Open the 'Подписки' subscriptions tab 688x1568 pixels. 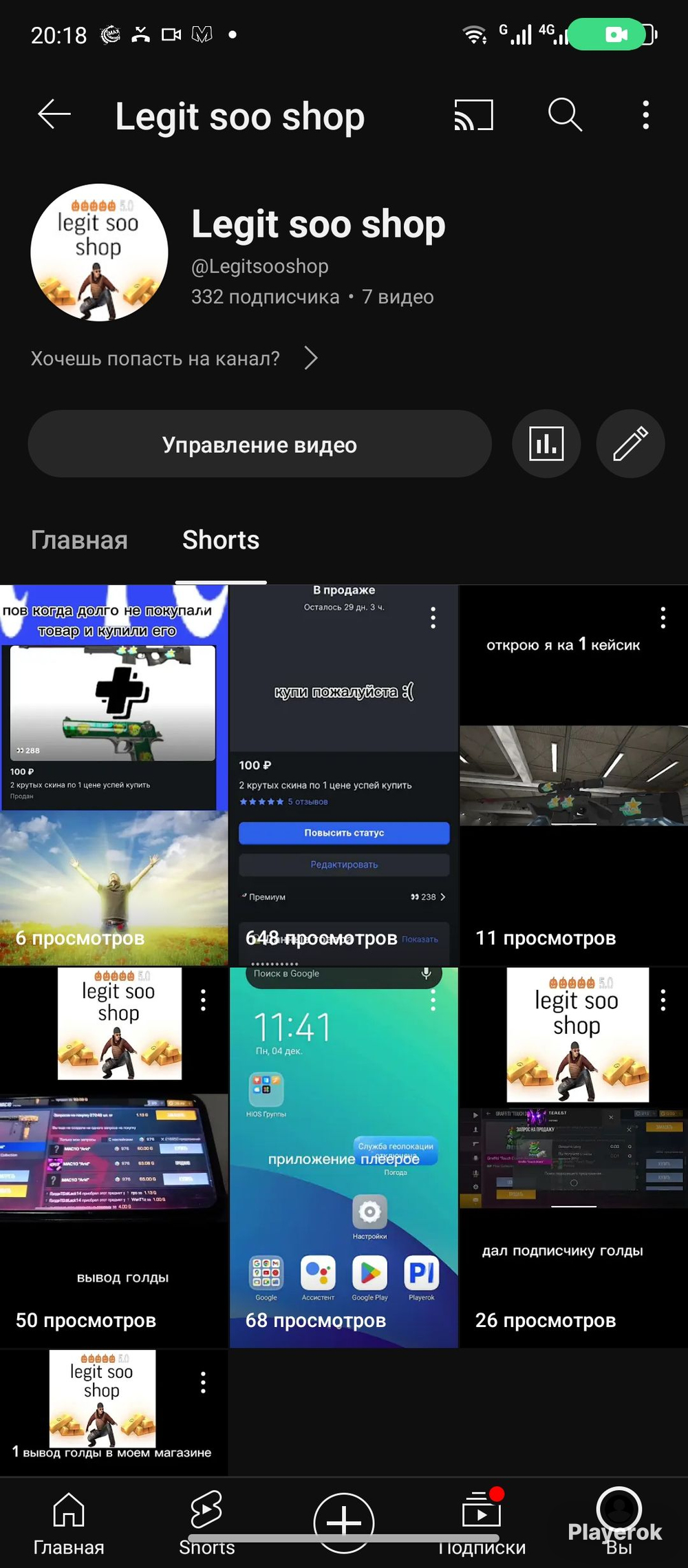coord(482,1523)
